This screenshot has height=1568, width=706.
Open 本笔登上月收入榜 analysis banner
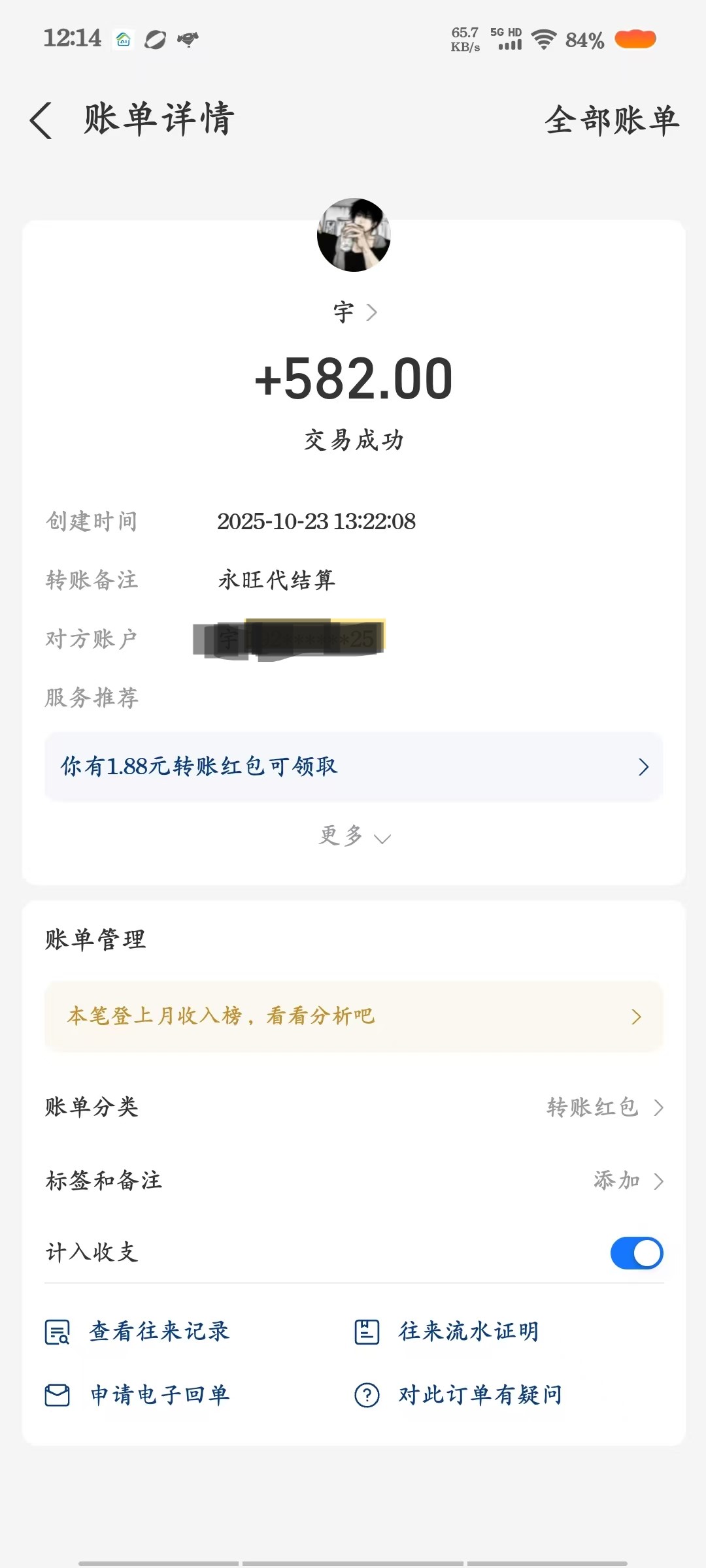click(x=353, y=1016)
